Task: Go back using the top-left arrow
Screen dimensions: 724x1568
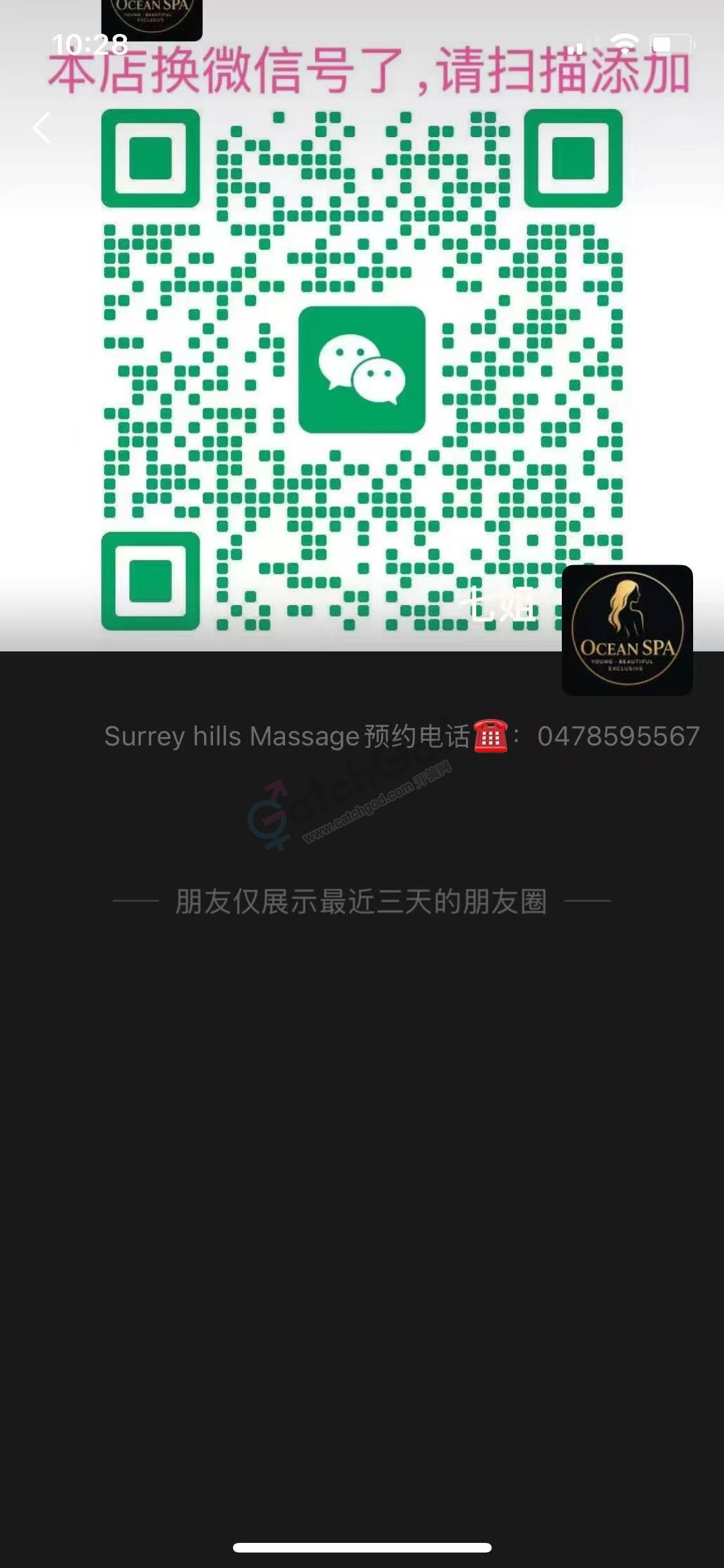Action: point(42,127)
